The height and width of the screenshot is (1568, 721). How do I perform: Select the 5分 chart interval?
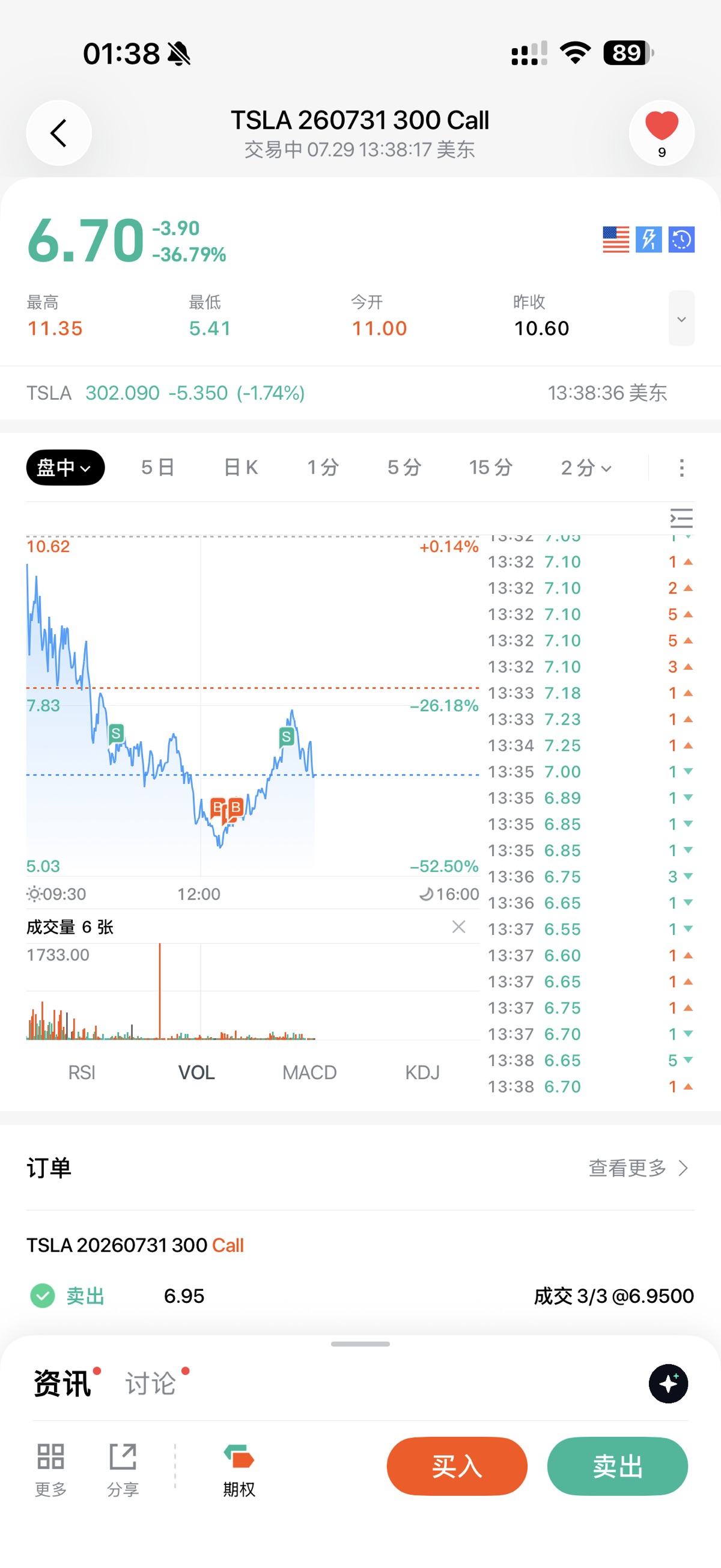click(x=404, y=468)
